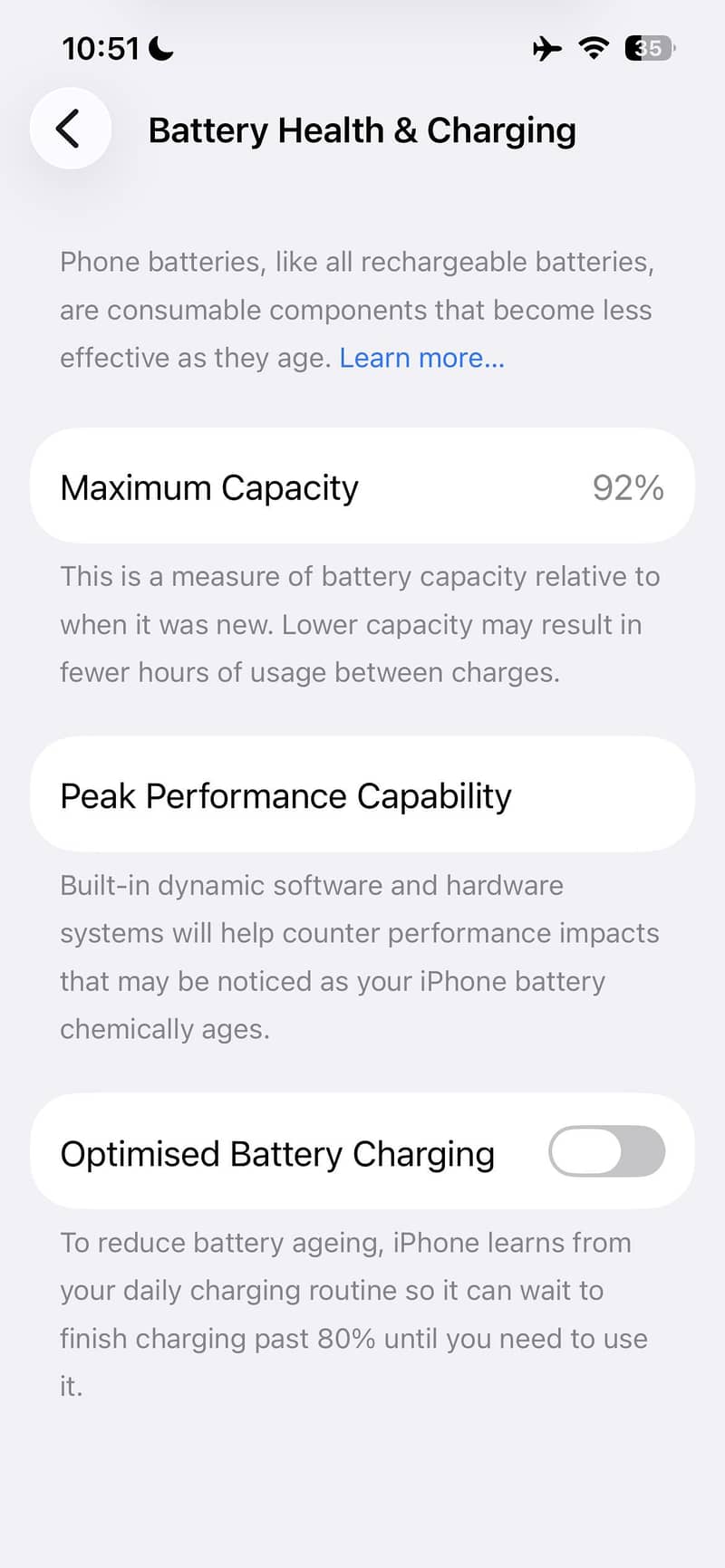Go back from Battery Health & Charging
Image resolution: width=725 pixels, height=1568 pixels.
(x=70, y=129)
